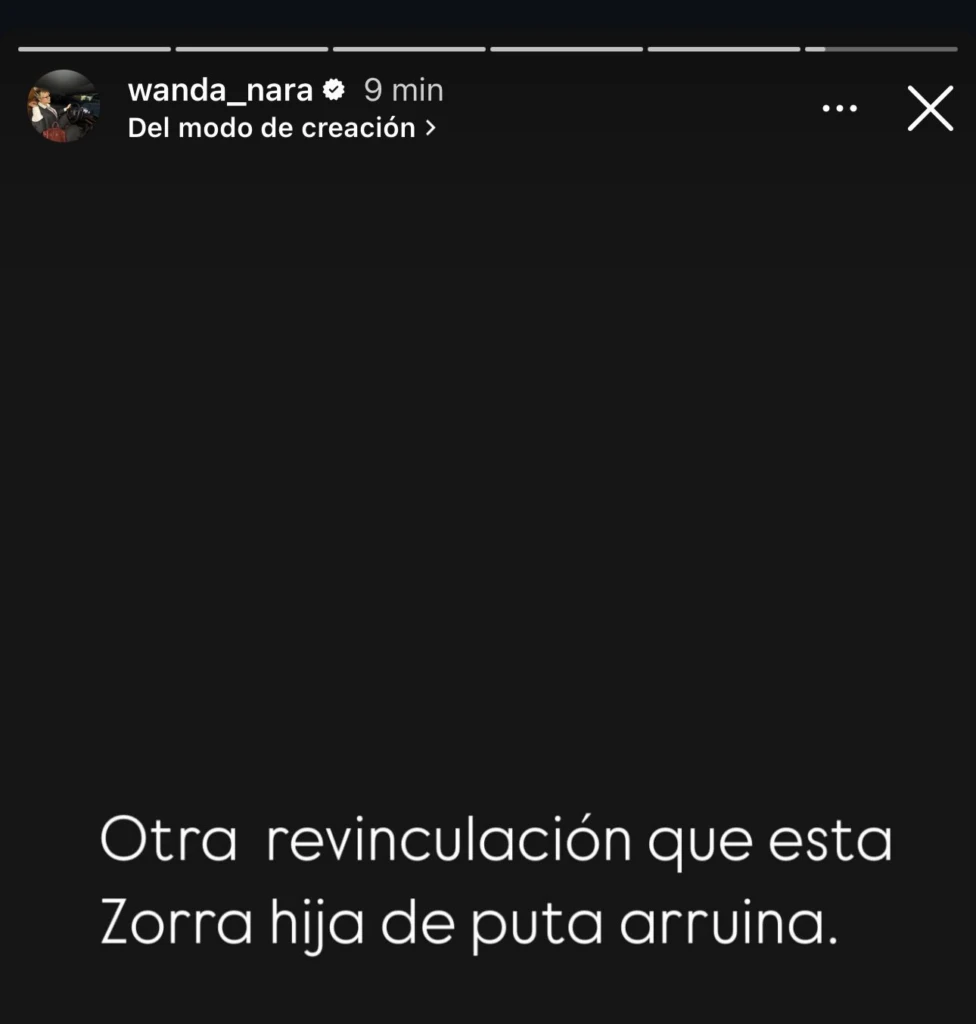Close the story viewer
The height and width of the screenshot is (1024, 976).
(x=930, y=108)
